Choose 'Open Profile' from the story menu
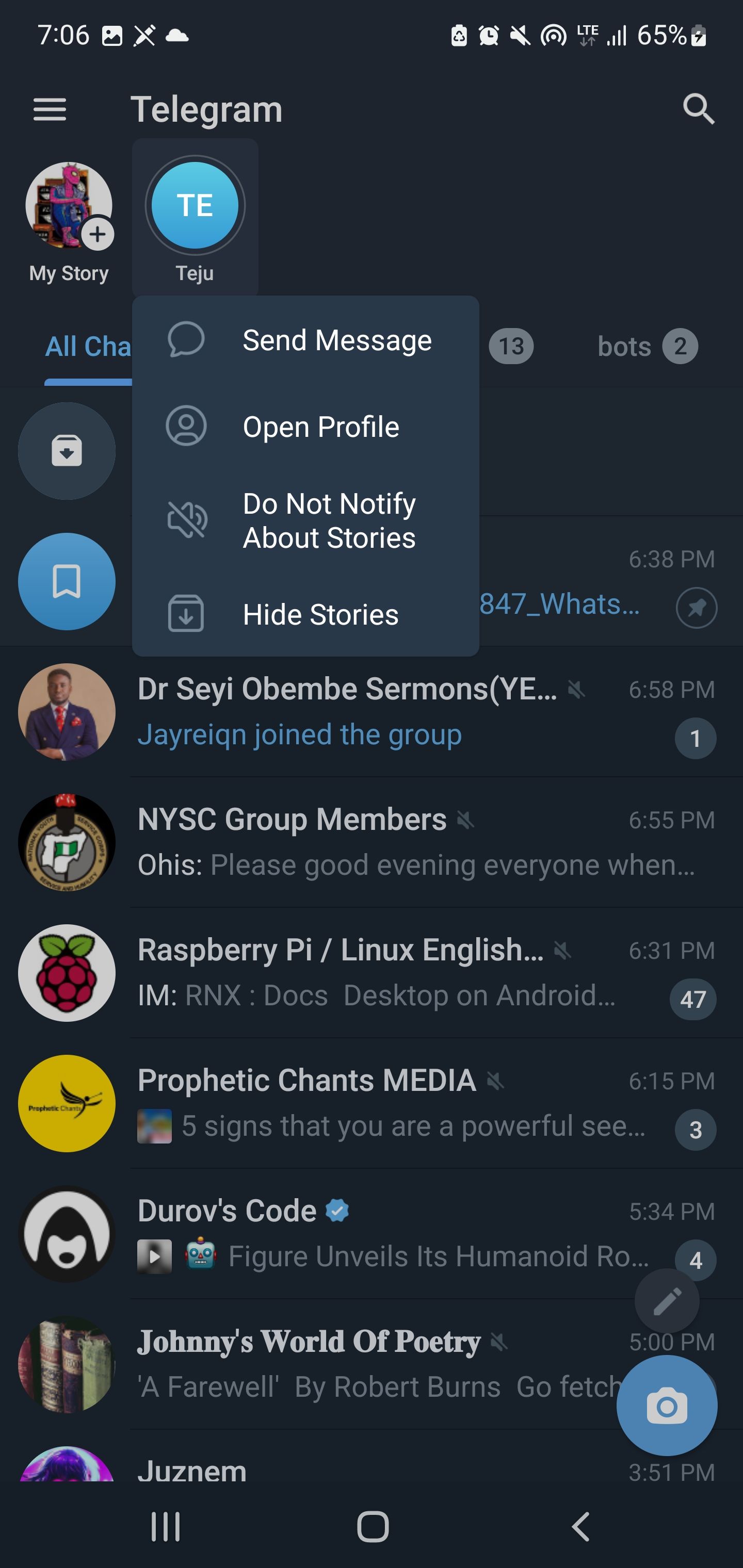Screen dimensions: 743x1568 pos(321,426)
